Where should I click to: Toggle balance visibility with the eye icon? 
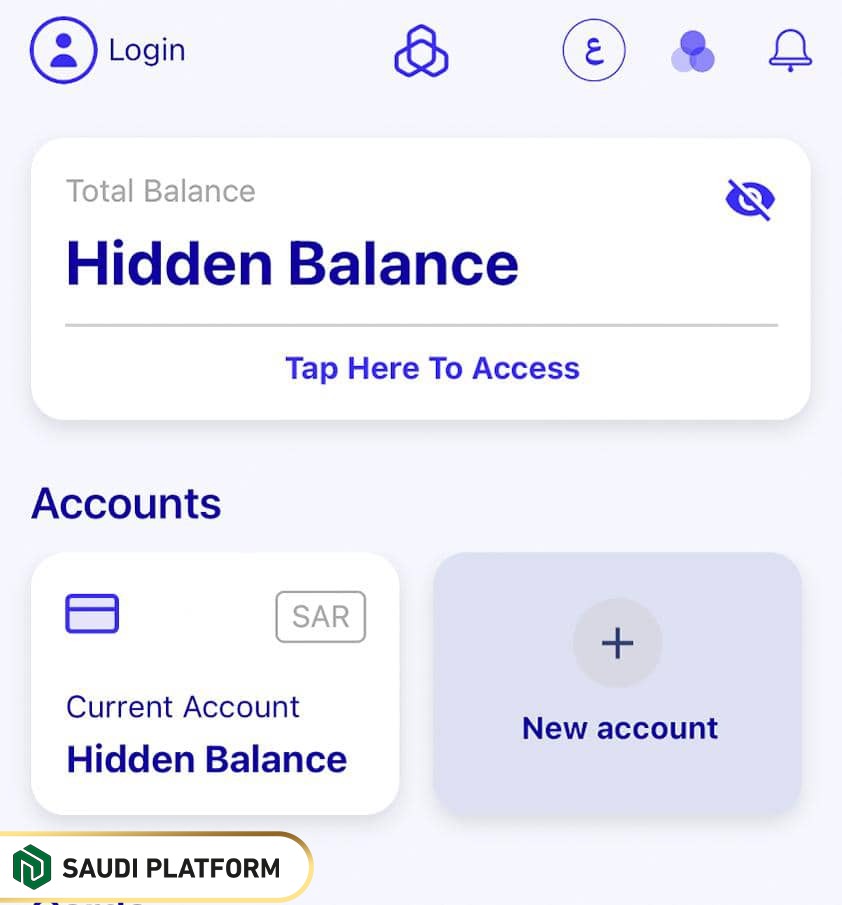point(749,199)
